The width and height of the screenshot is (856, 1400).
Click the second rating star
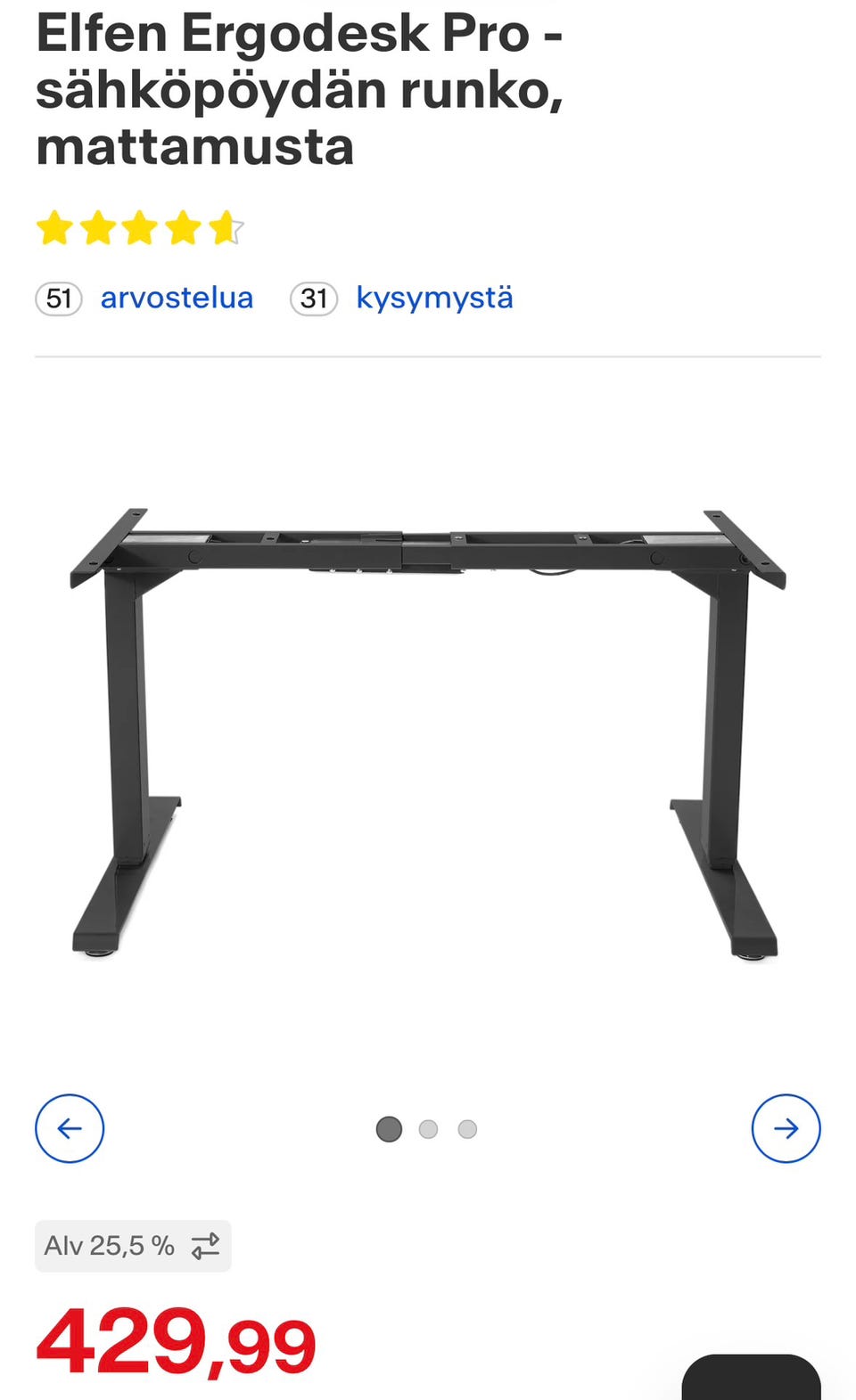tap(98, 226)
